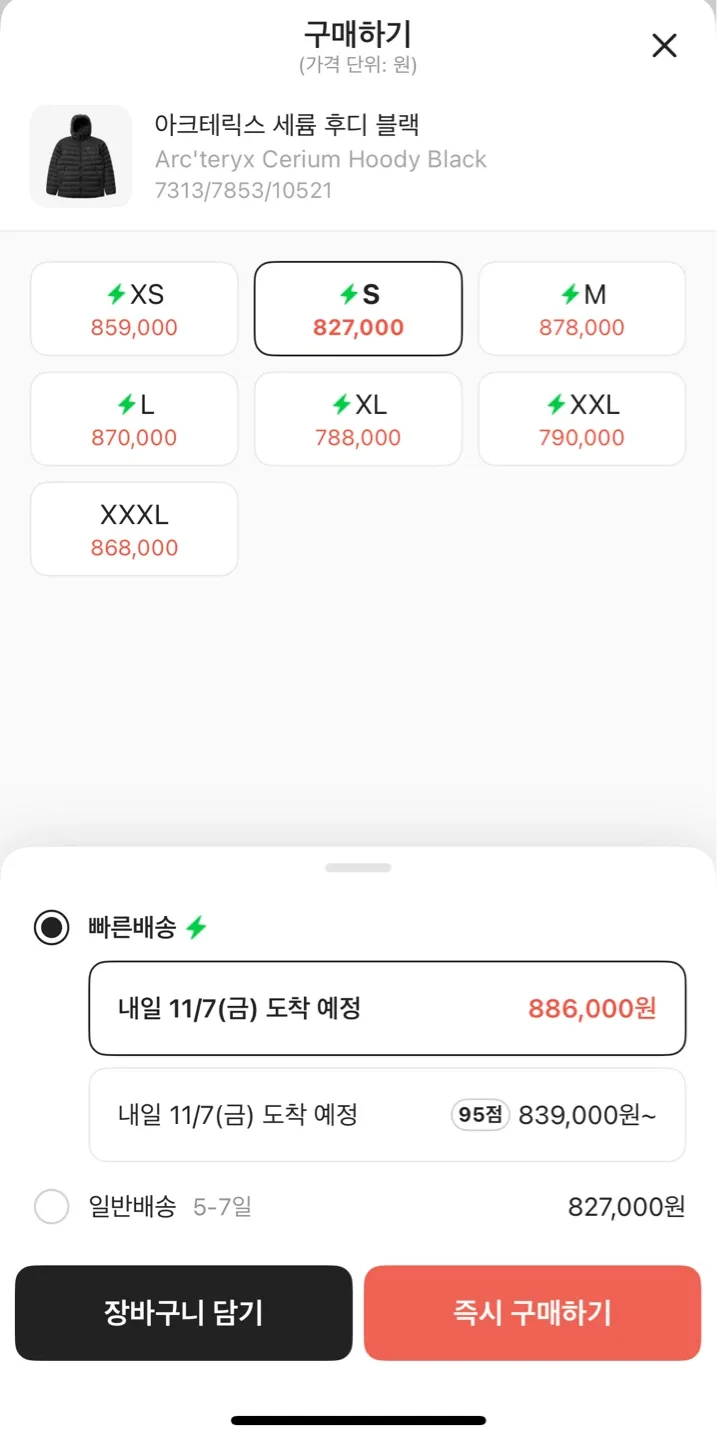Image resolution: width=717 pixels, height=1440 pixels.
Task: Select the 빠른배송 radio button
Action: 52,928
